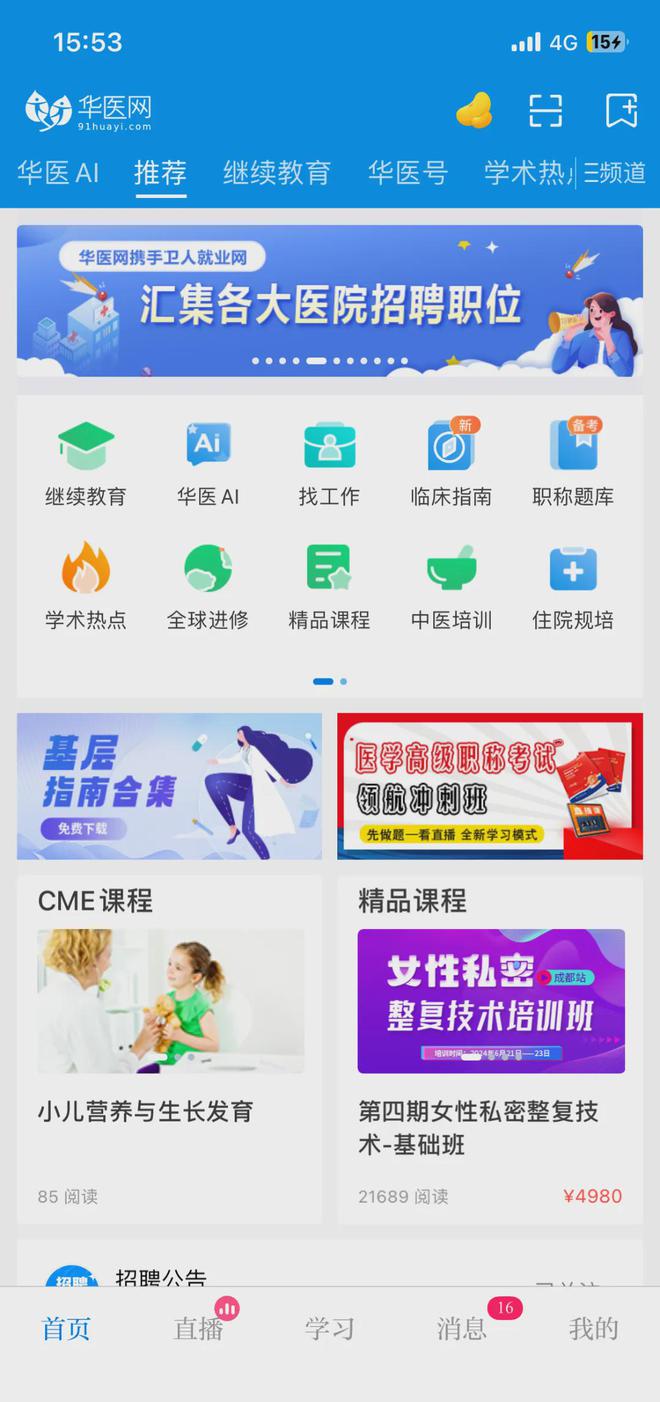Open the 住院规培 shortcut
The height and width of the screenshot is (1402, 660).
(573, 586)
